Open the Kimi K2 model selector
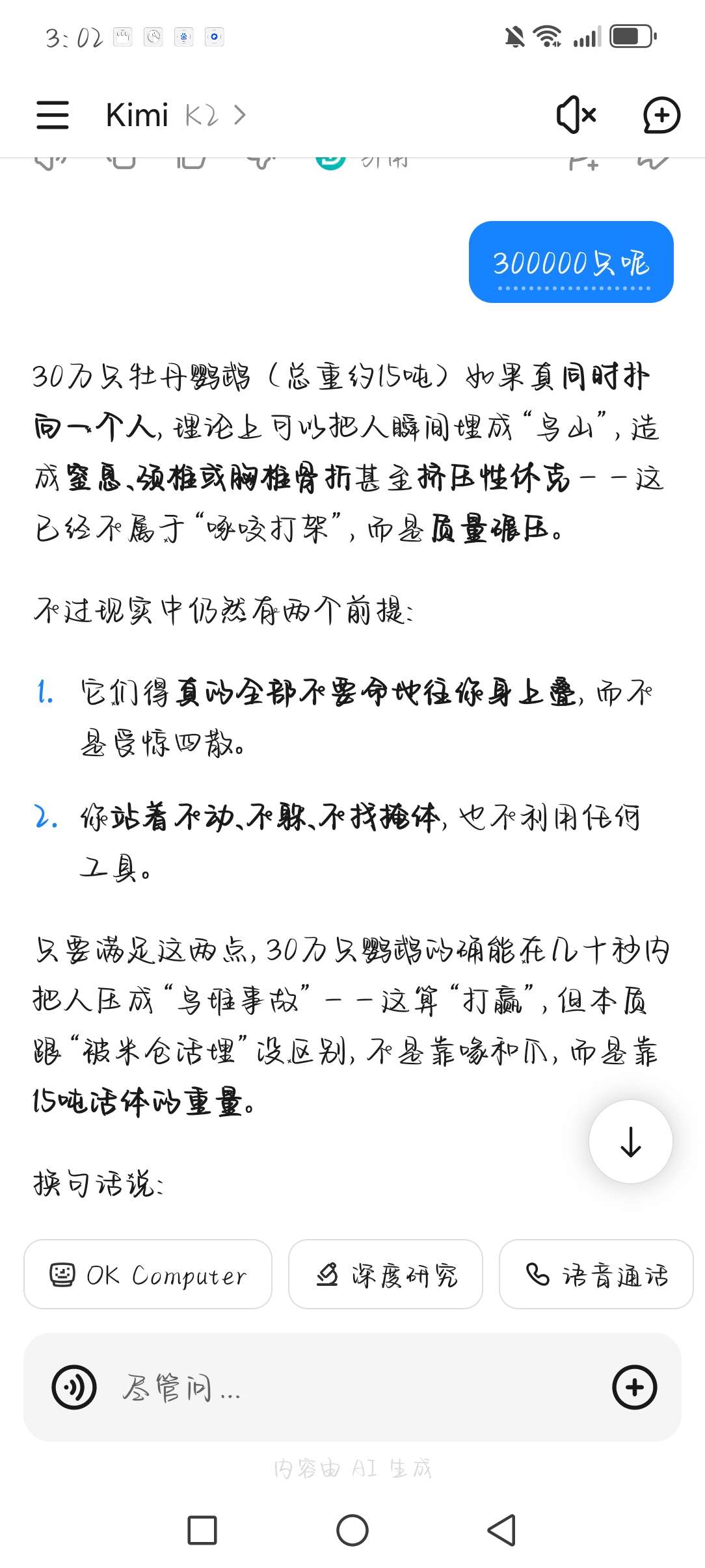This screenshot has width=705, height=1568. click(x=176, y=115)
